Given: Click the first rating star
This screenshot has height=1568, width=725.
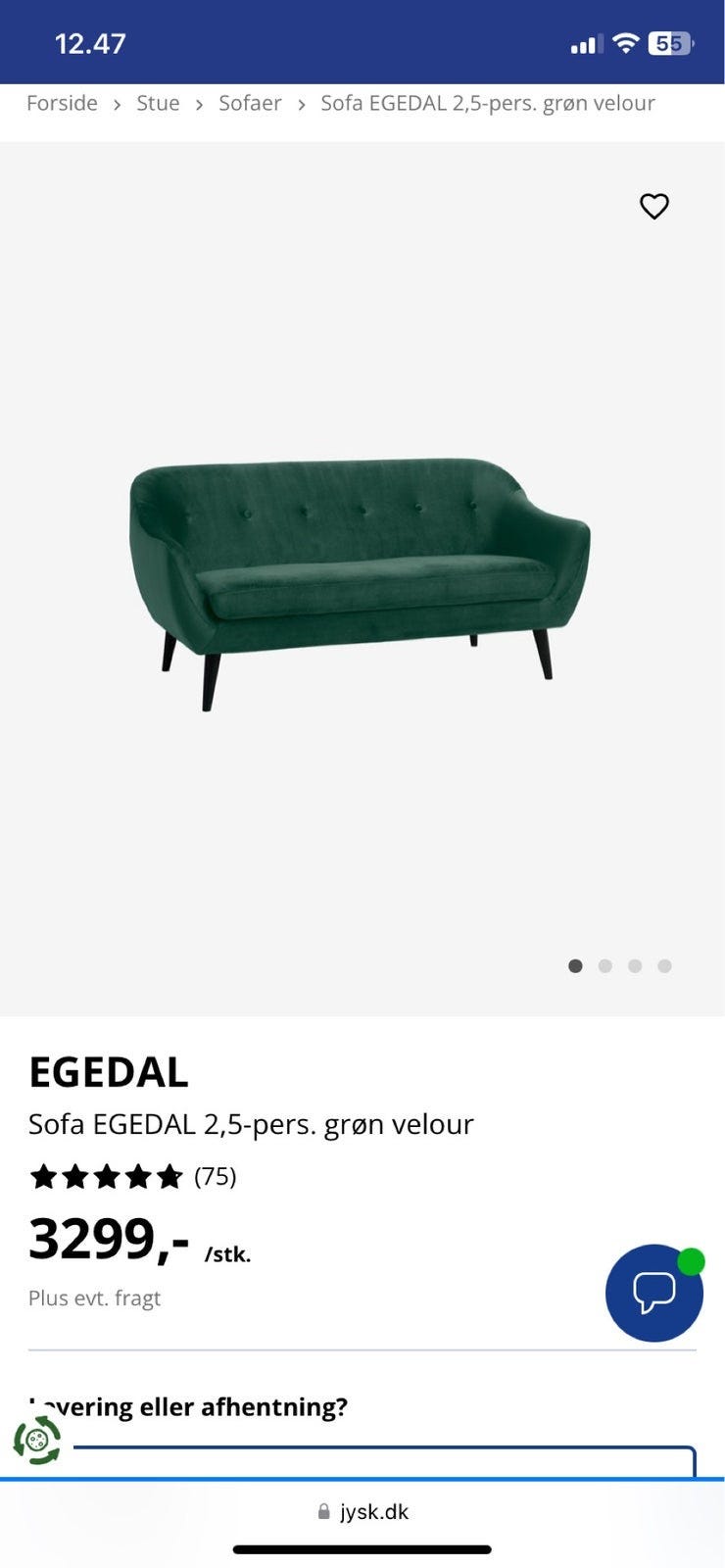Looking at the screenshot, I should tap(46, 1176).
